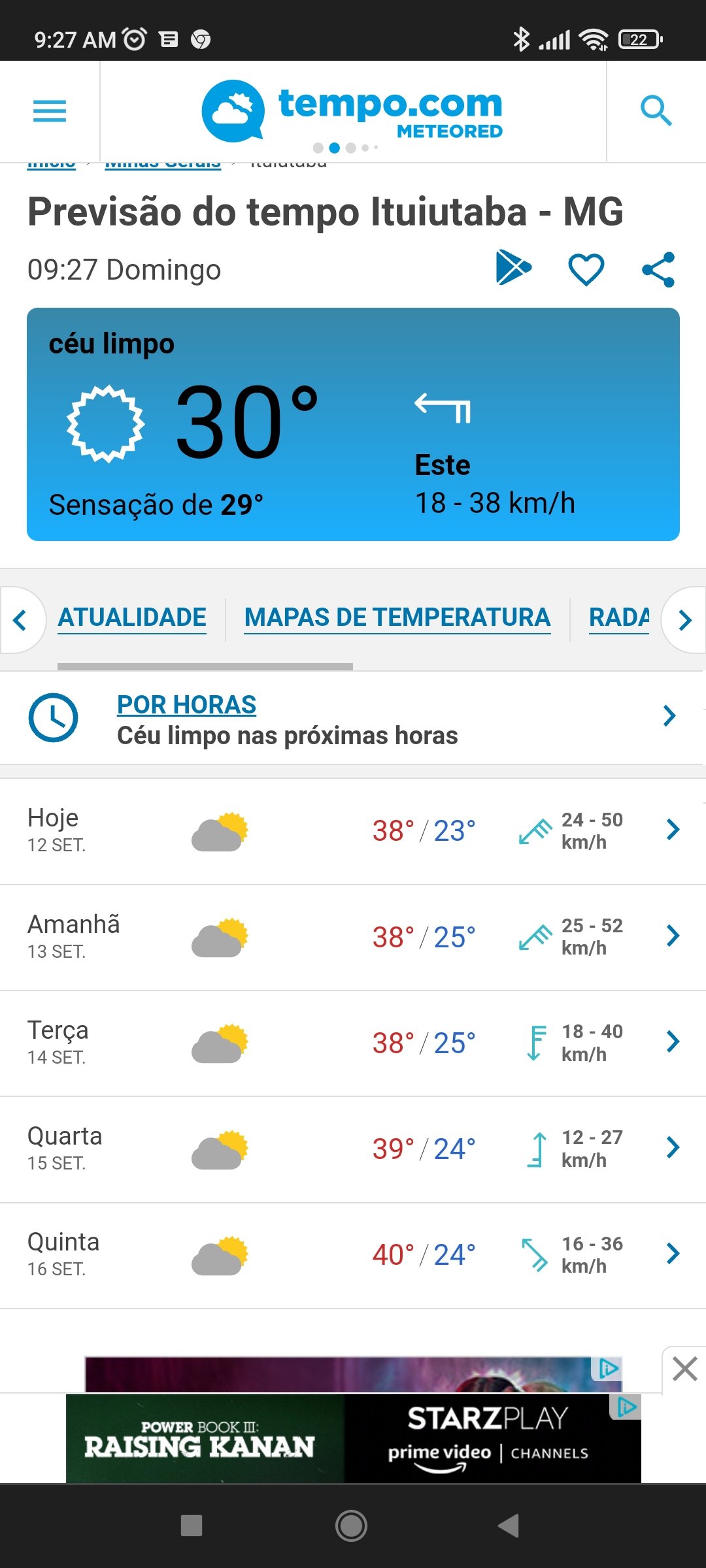Share this weather forecast

[x=658, y=269]
